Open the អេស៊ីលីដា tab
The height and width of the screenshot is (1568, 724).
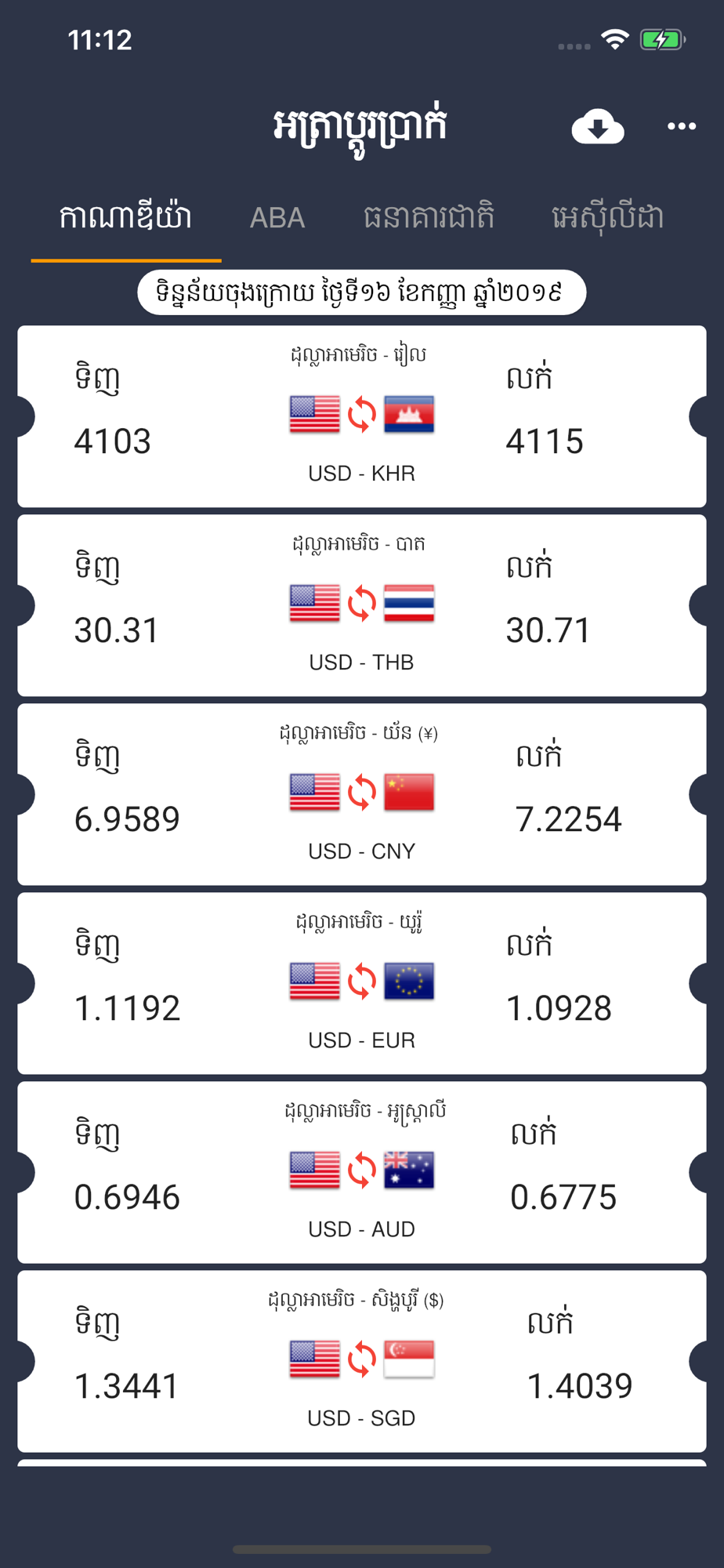pyautogui.click(x=607, y=217)
